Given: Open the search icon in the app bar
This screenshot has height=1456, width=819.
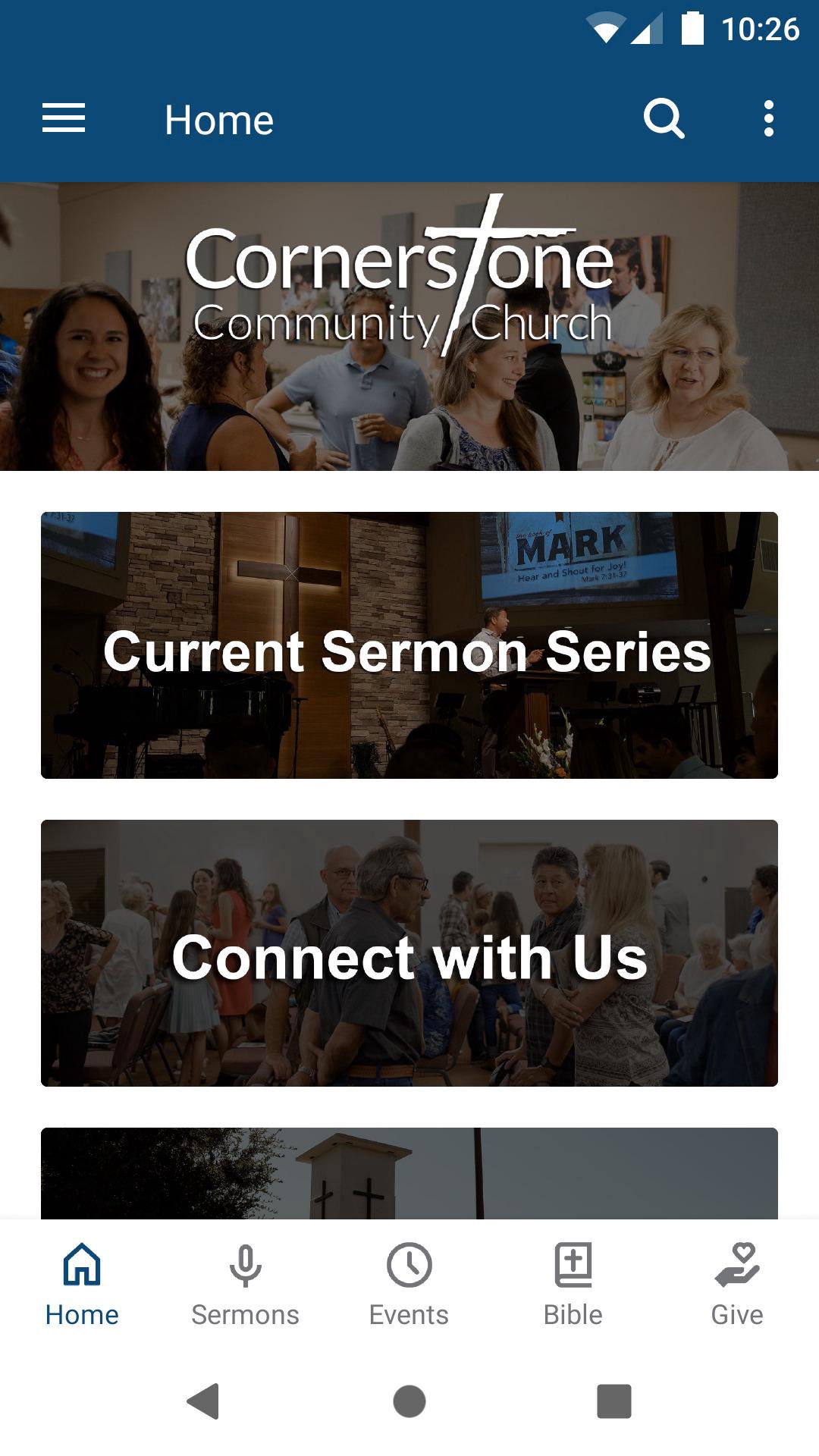Looking at the screenshot, I should coord(664,119).
